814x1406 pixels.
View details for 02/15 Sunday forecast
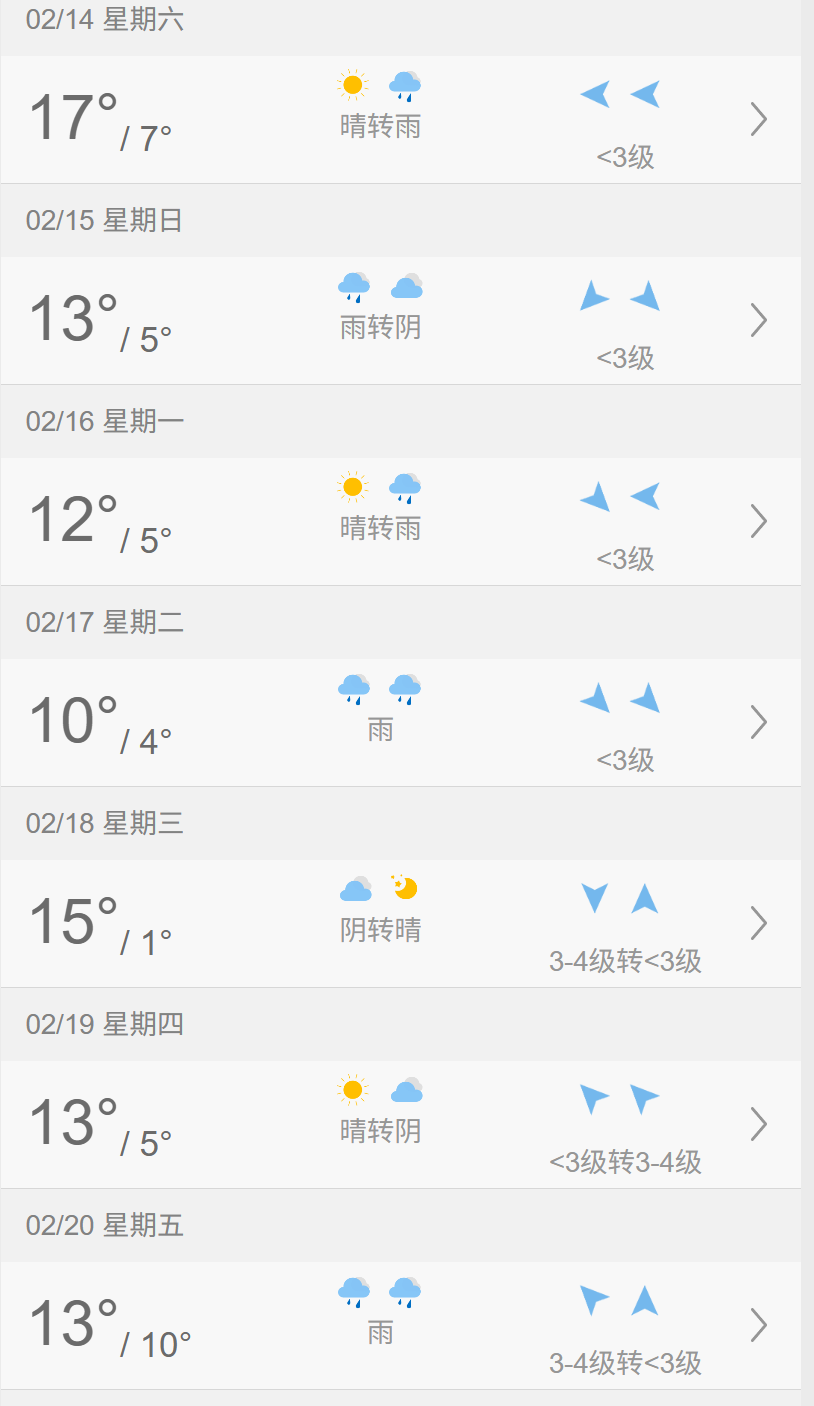pyautogui.click(x=400, y=321)
